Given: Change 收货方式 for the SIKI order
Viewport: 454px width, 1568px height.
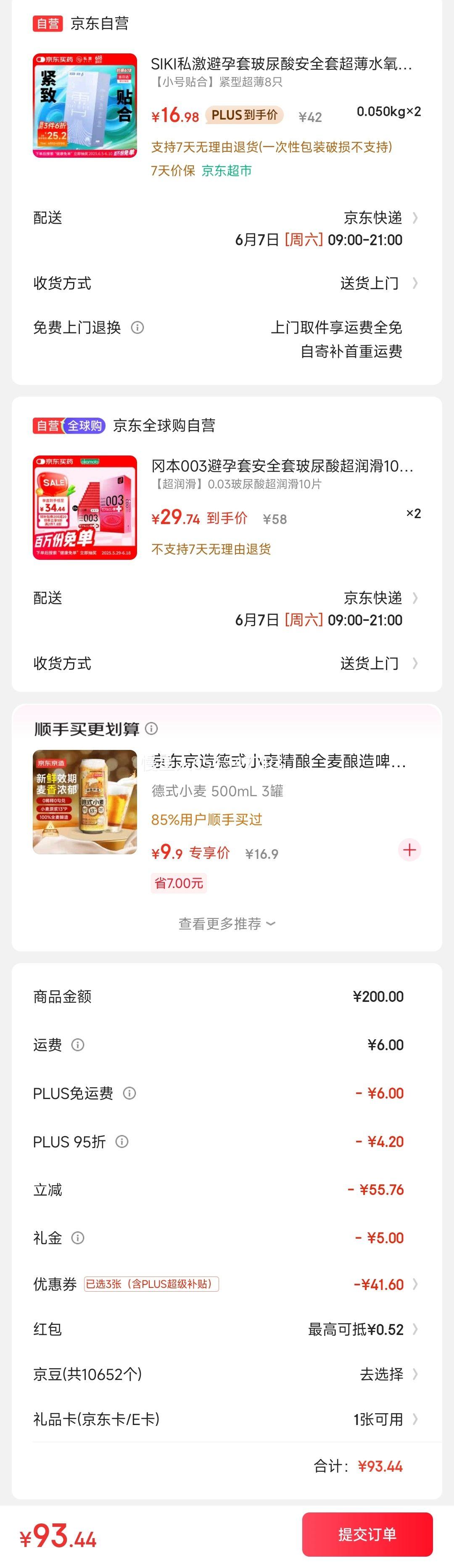Looking at the screenshot, I should tap(377, 283).
